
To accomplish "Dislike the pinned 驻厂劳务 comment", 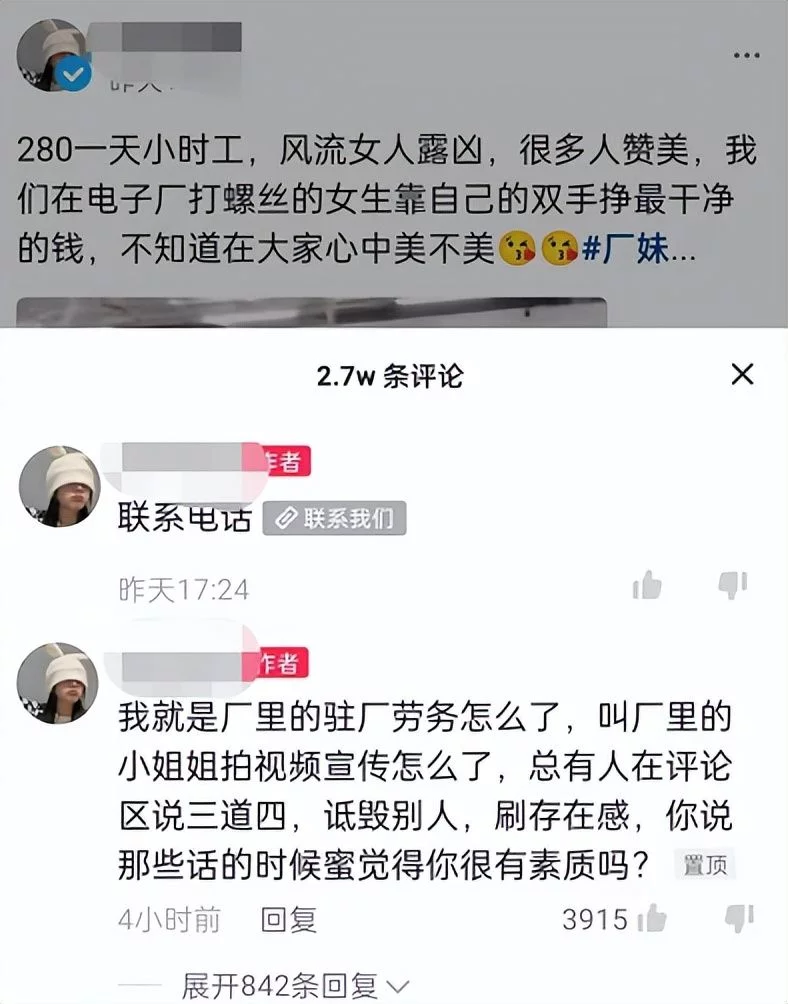I will click(x=738, y=918).
